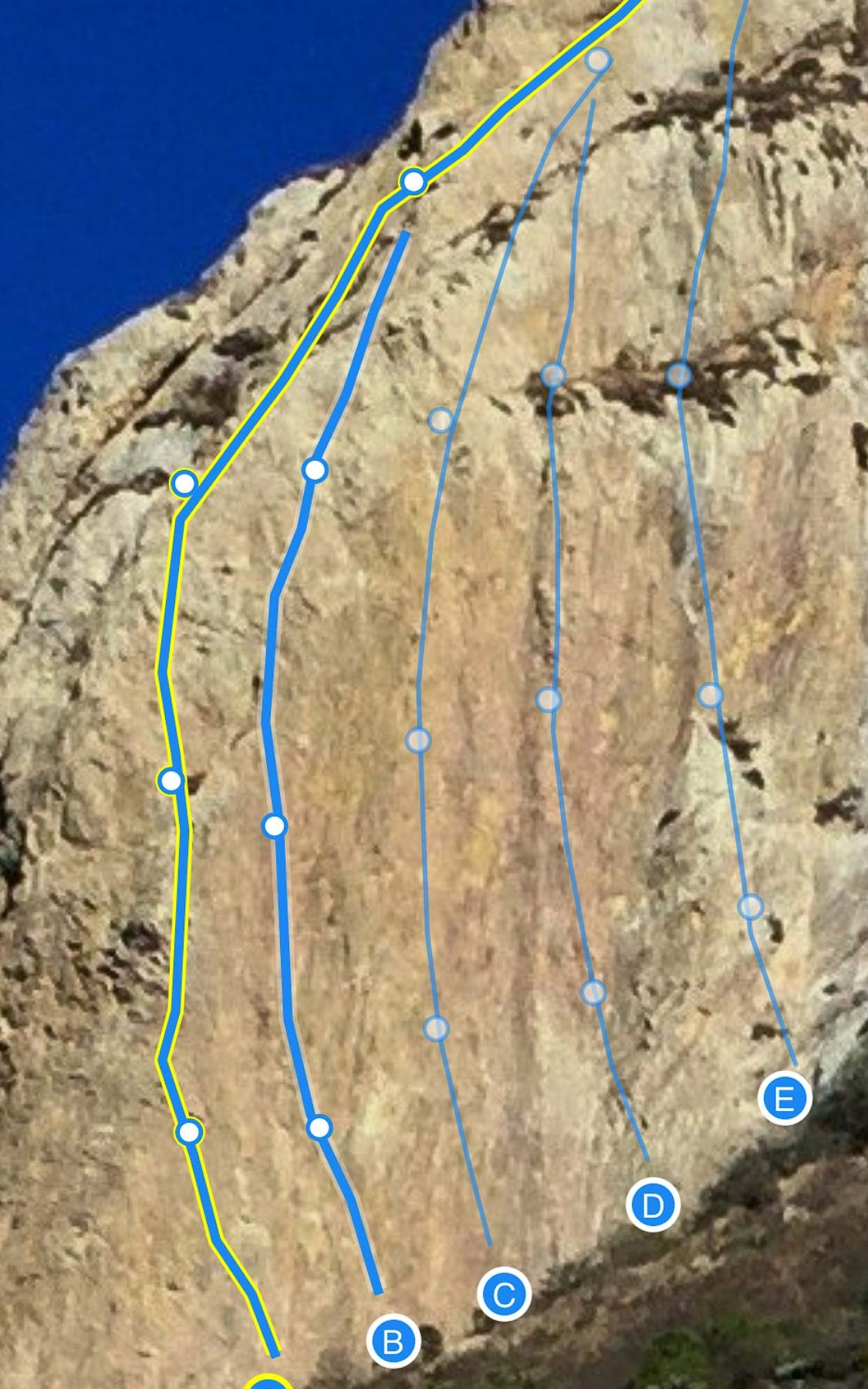Select route marker C
Viewport: 868px width, 1389px height.
coord(504,1294)
